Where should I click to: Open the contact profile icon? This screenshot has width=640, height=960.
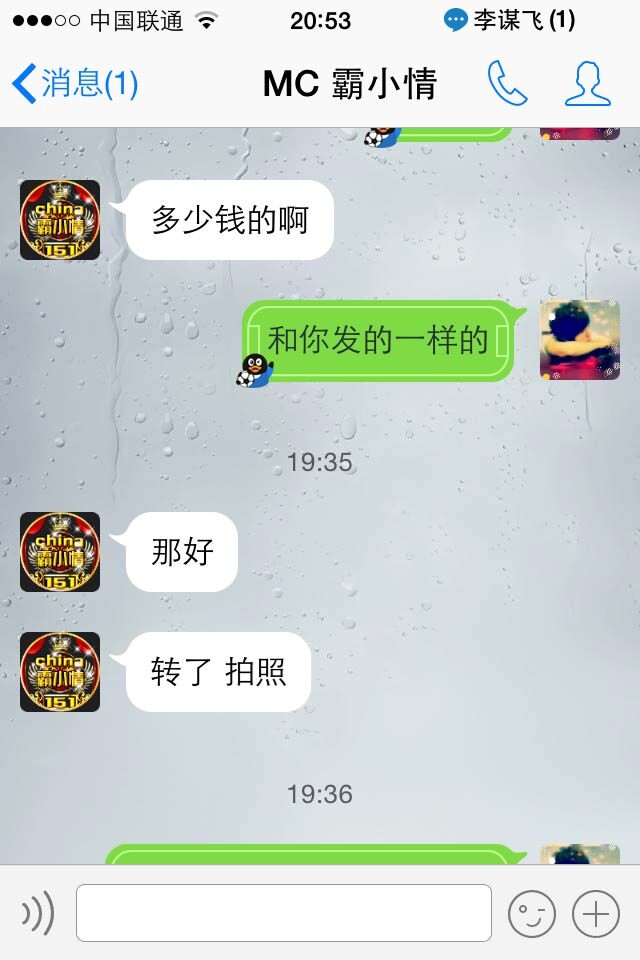587,83
